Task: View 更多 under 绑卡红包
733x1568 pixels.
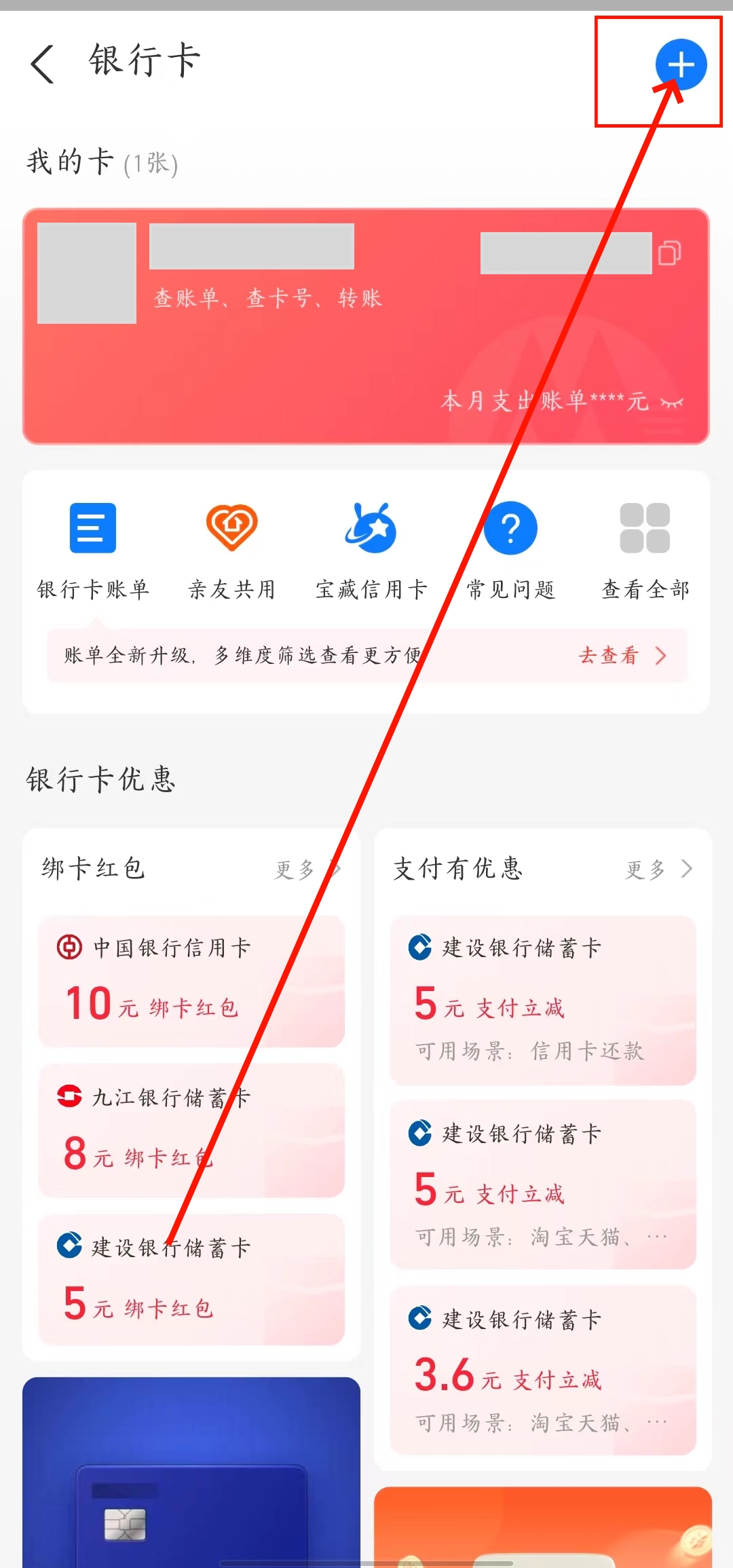Action: point(305,870)
